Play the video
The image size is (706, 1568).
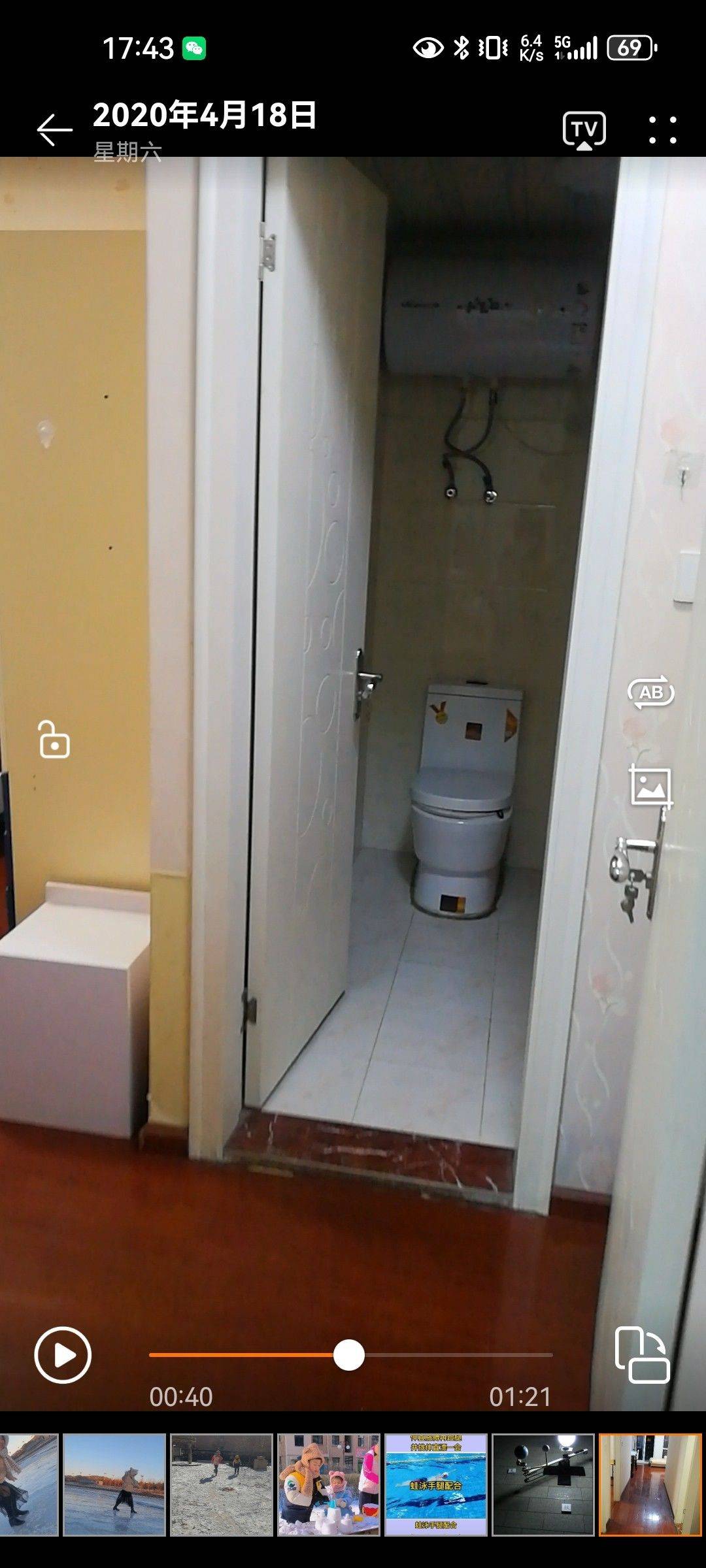click(x=63, y=1355)
